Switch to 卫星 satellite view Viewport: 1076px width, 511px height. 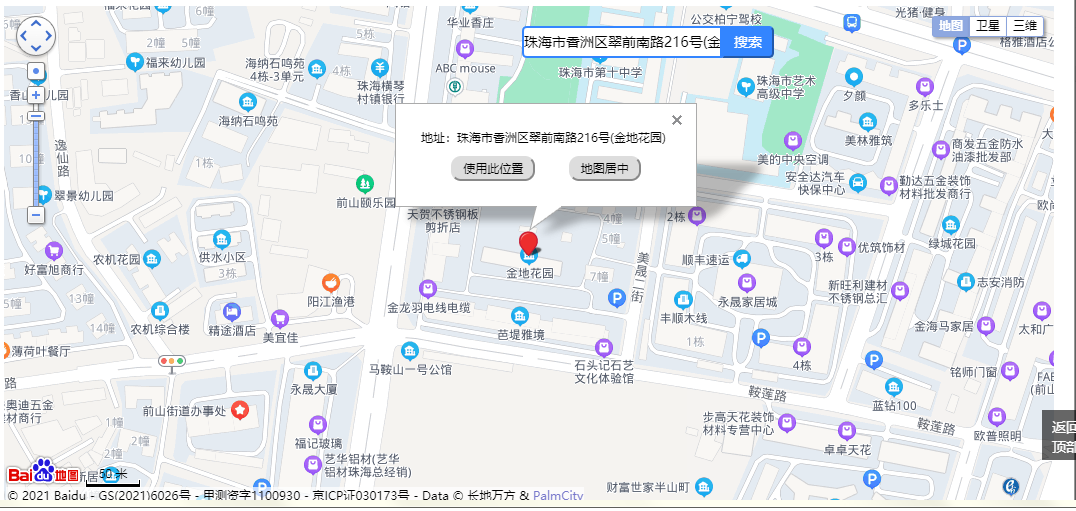click(x=988, y=26)
